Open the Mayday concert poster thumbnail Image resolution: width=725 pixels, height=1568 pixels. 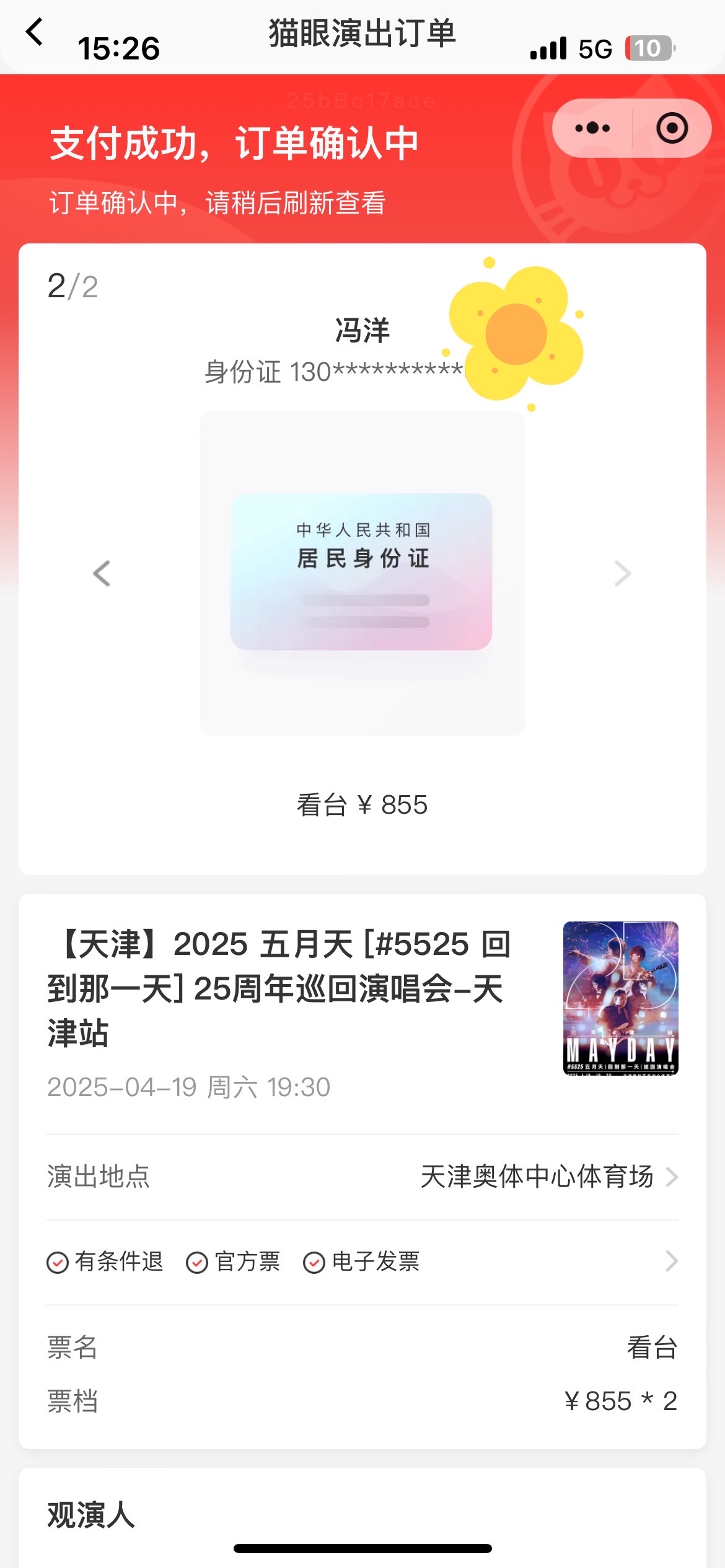coord(620,998)
